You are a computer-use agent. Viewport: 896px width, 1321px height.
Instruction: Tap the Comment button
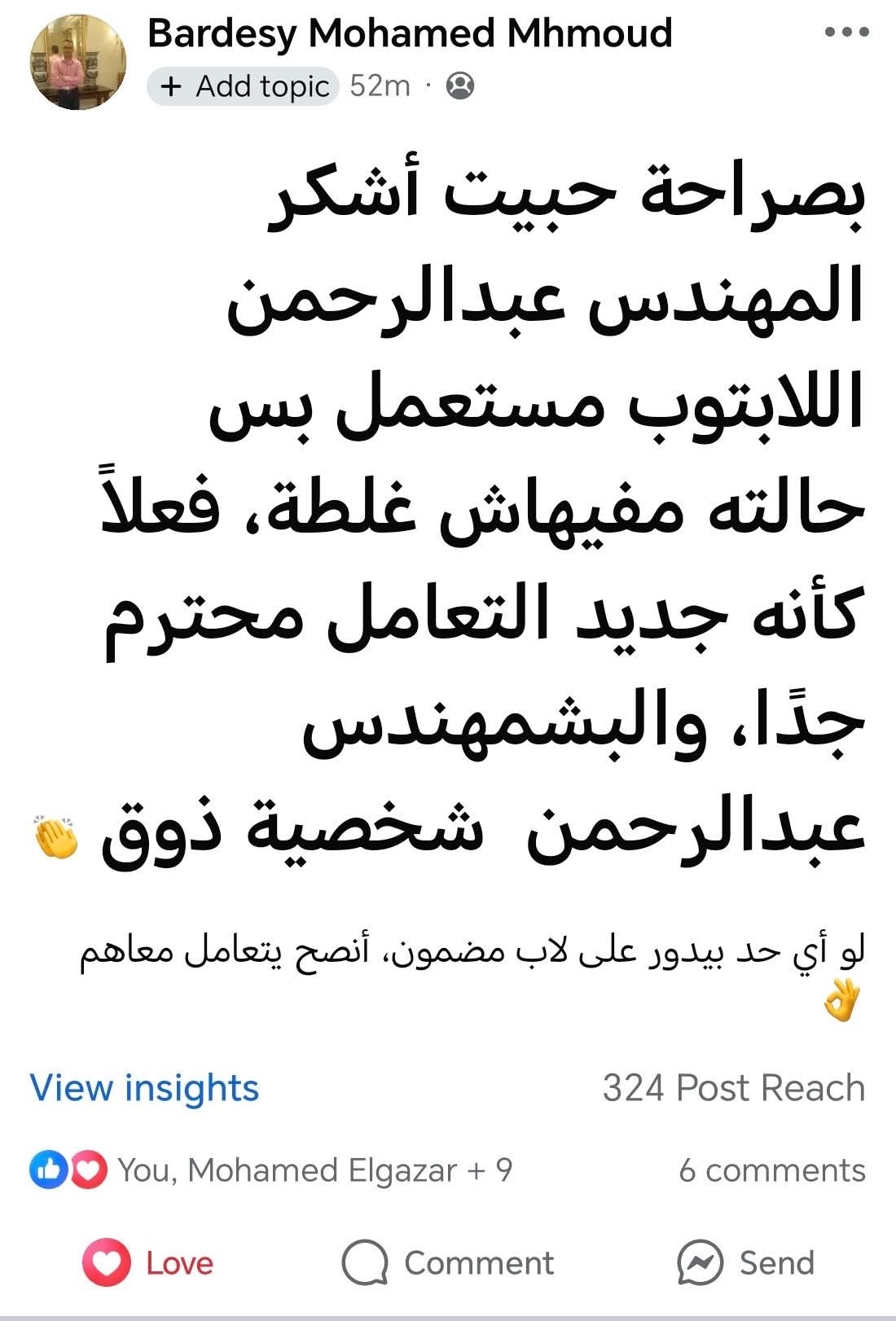click(x=448, y=1263)
